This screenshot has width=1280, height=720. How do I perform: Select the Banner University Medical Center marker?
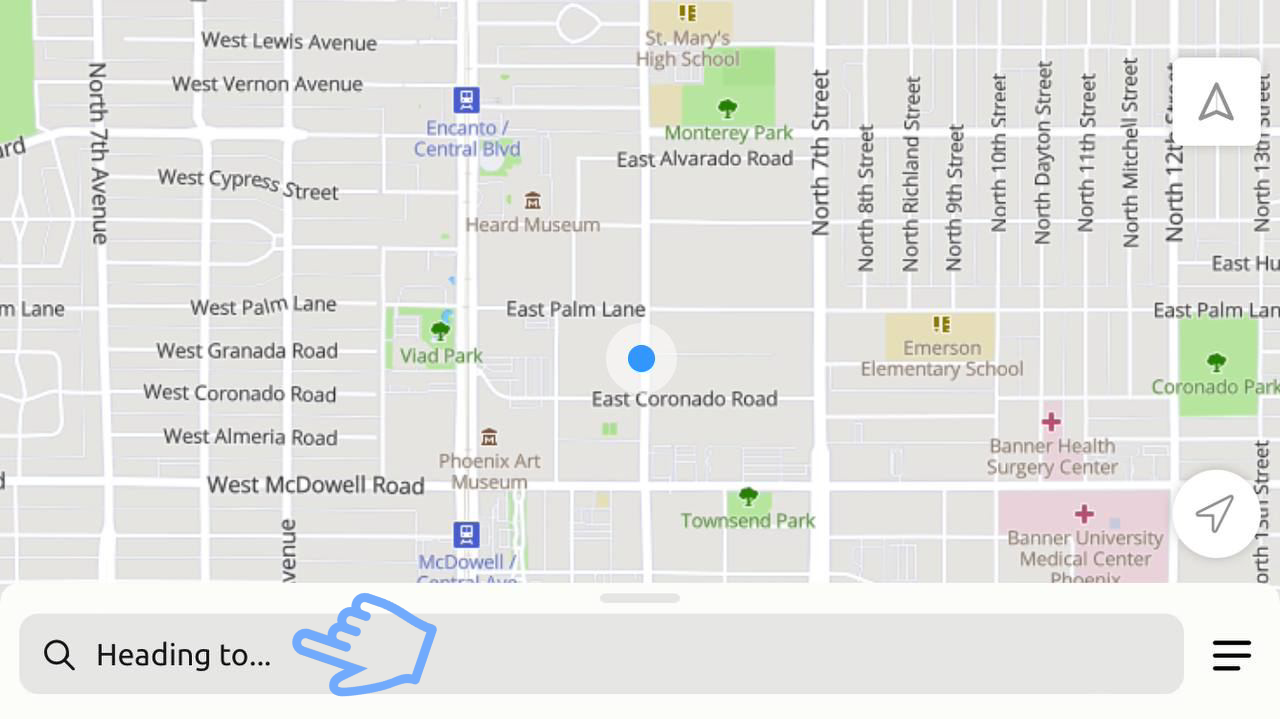pos(1084,514)
